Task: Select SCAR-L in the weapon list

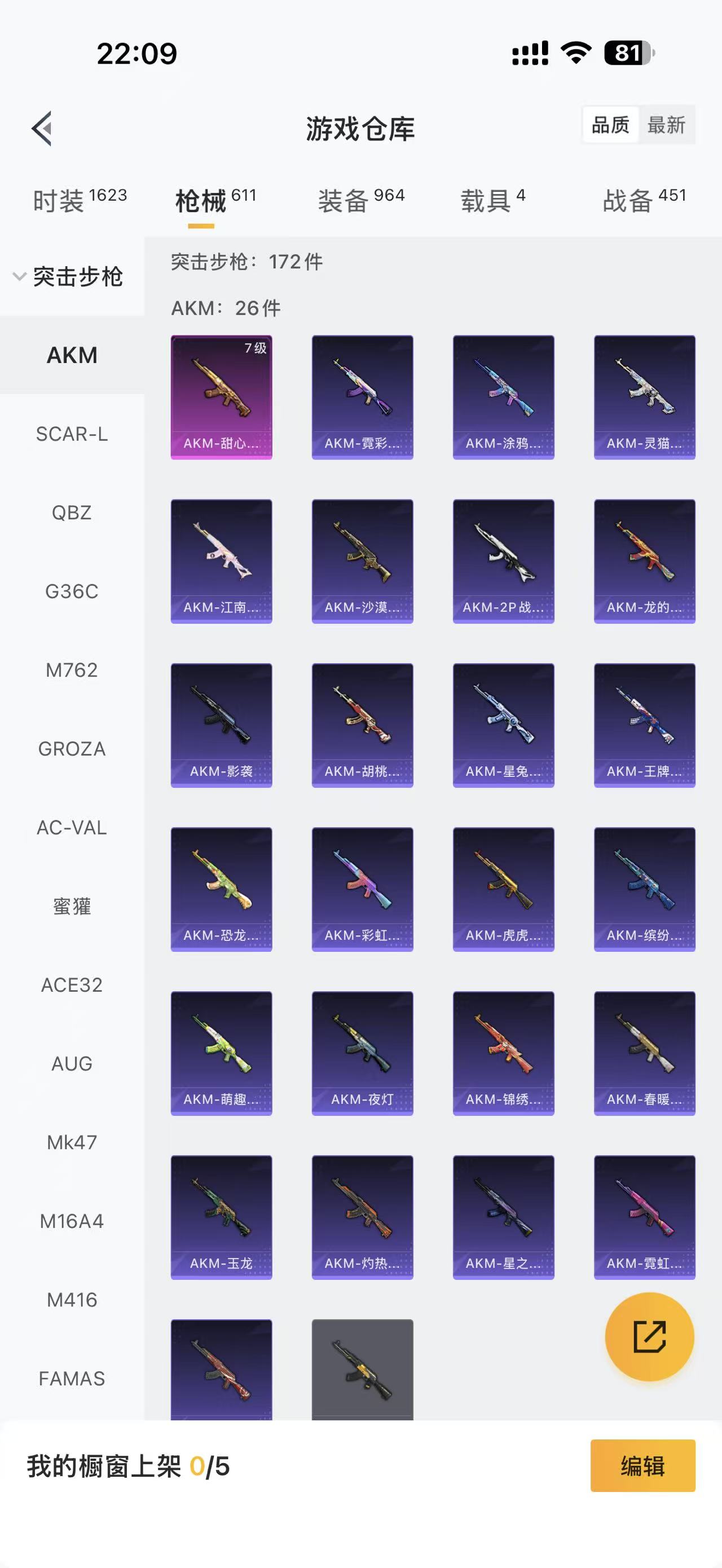Action: tap(72, 434)
